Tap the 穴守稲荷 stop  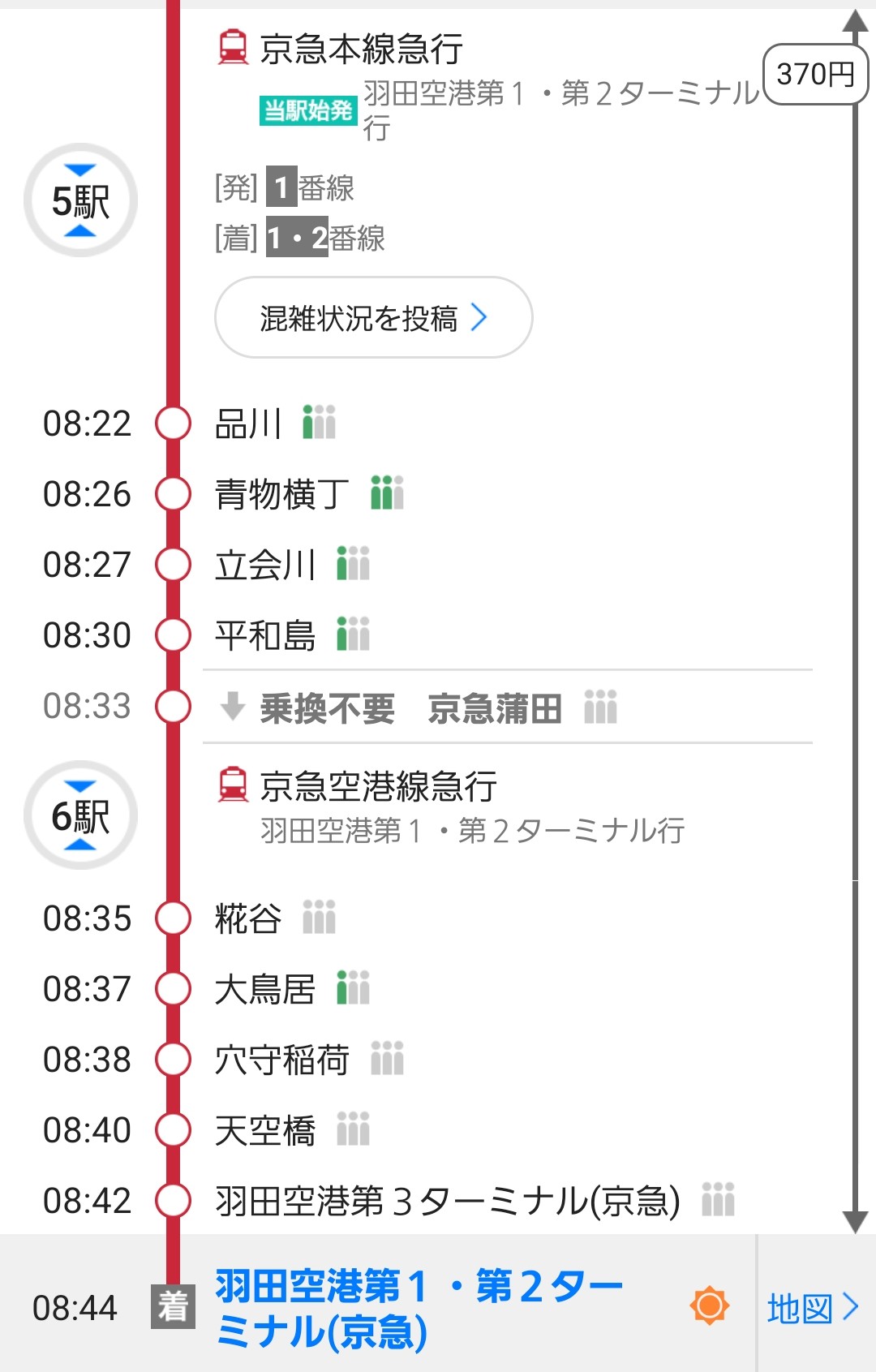(x=281, y=1060)
